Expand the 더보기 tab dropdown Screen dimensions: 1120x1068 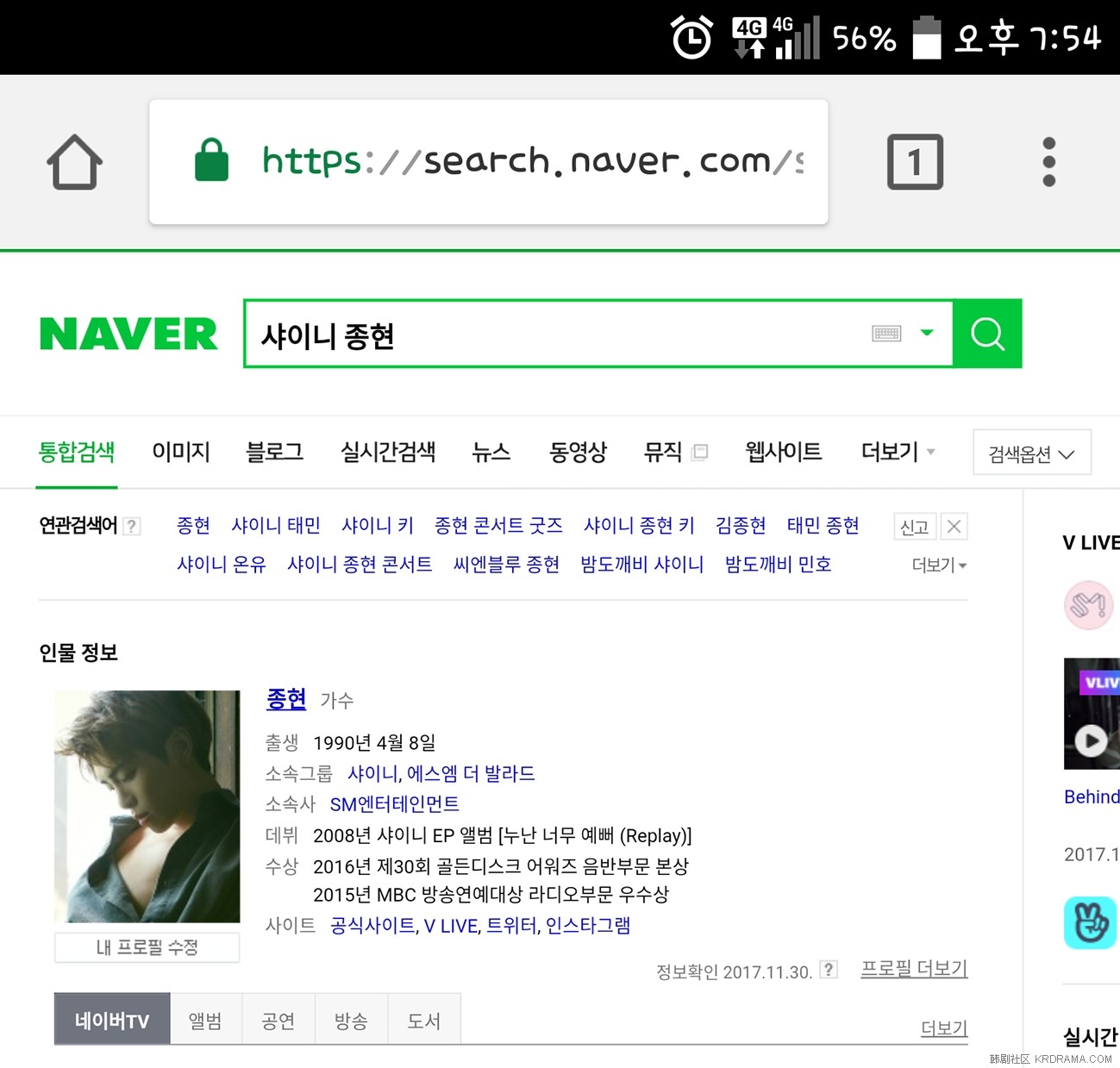(898, 452)
